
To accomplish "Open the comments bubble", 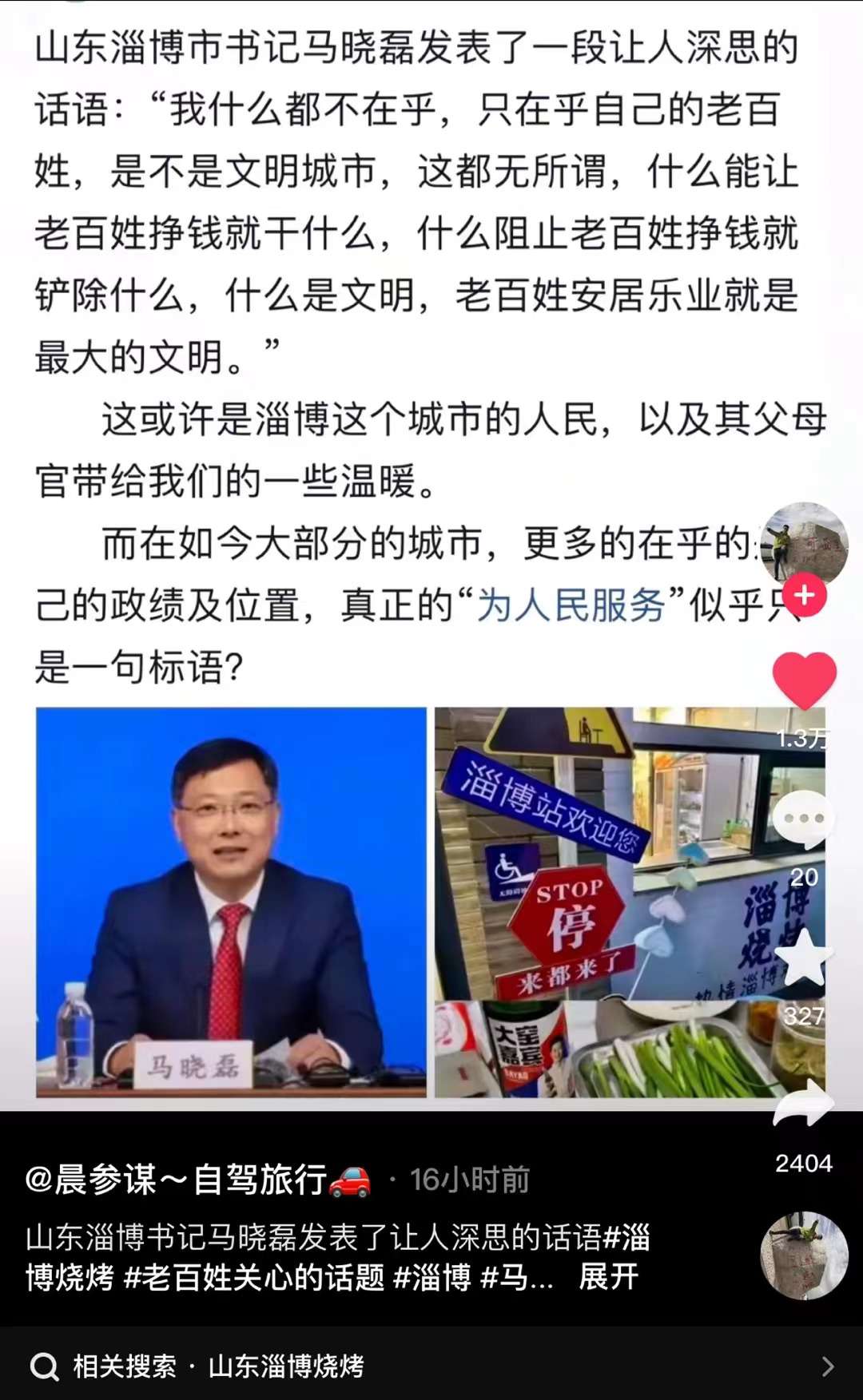I will click(x=804, y=819).
